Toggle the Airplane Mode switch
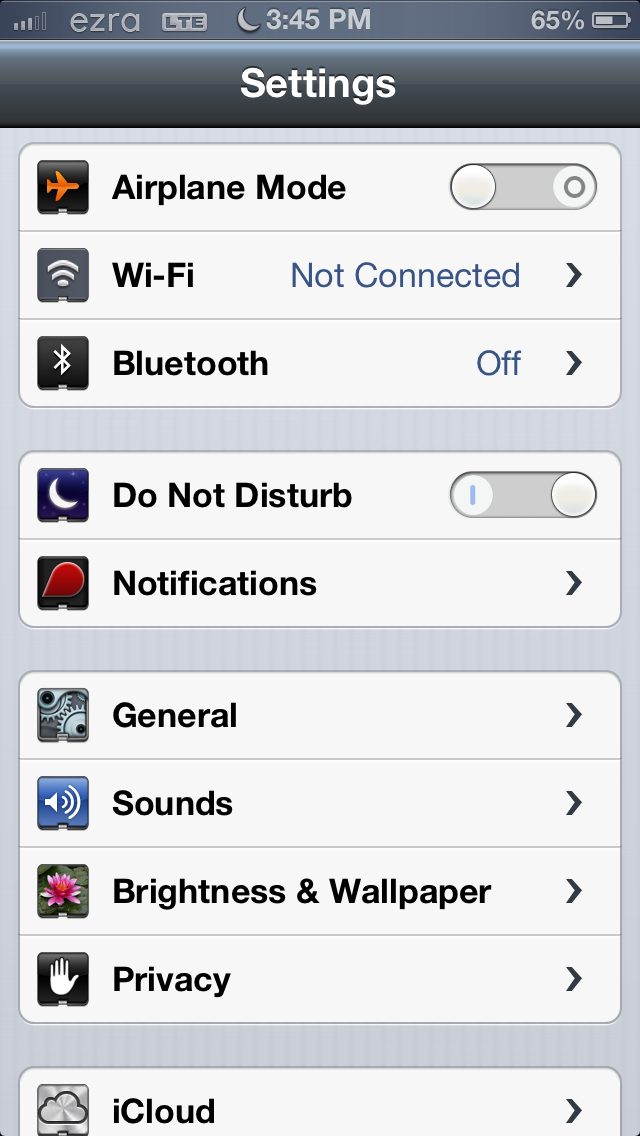Screen dimensions: 640x1136 click(x=523, y=187)
